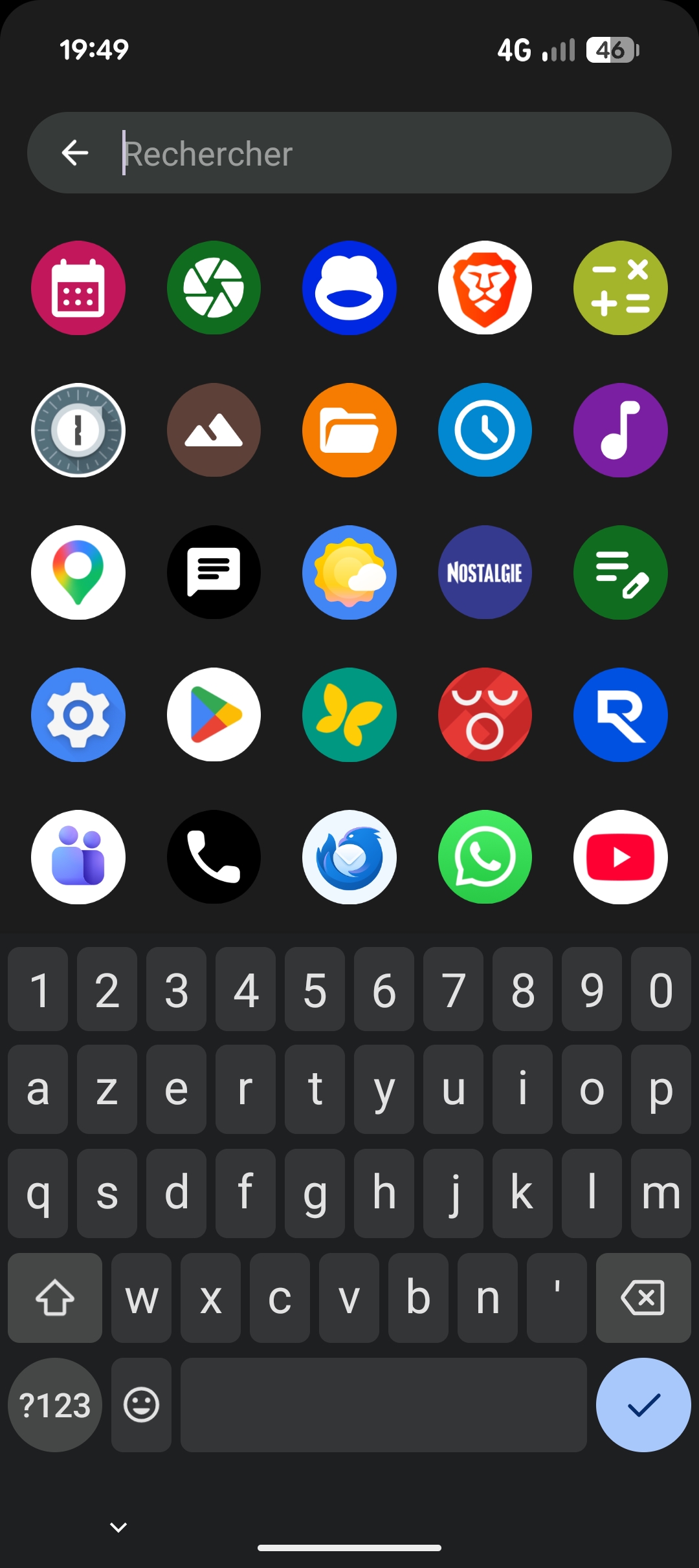699x1568 pixels.
Task: Open the calculator app
Action: coord(620,288)
